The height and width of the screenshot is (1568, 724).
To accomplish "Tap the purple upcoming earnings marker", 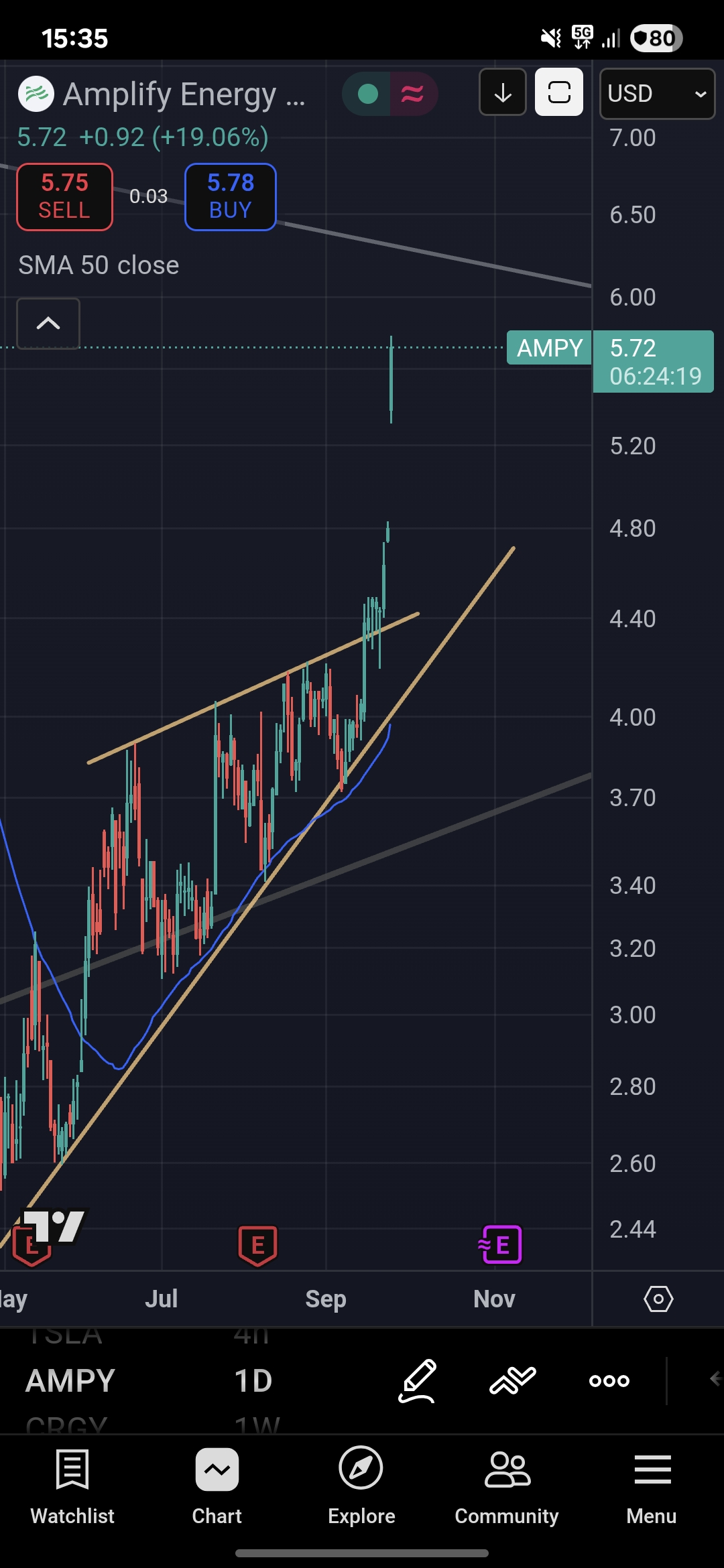I will [501, 1244].
